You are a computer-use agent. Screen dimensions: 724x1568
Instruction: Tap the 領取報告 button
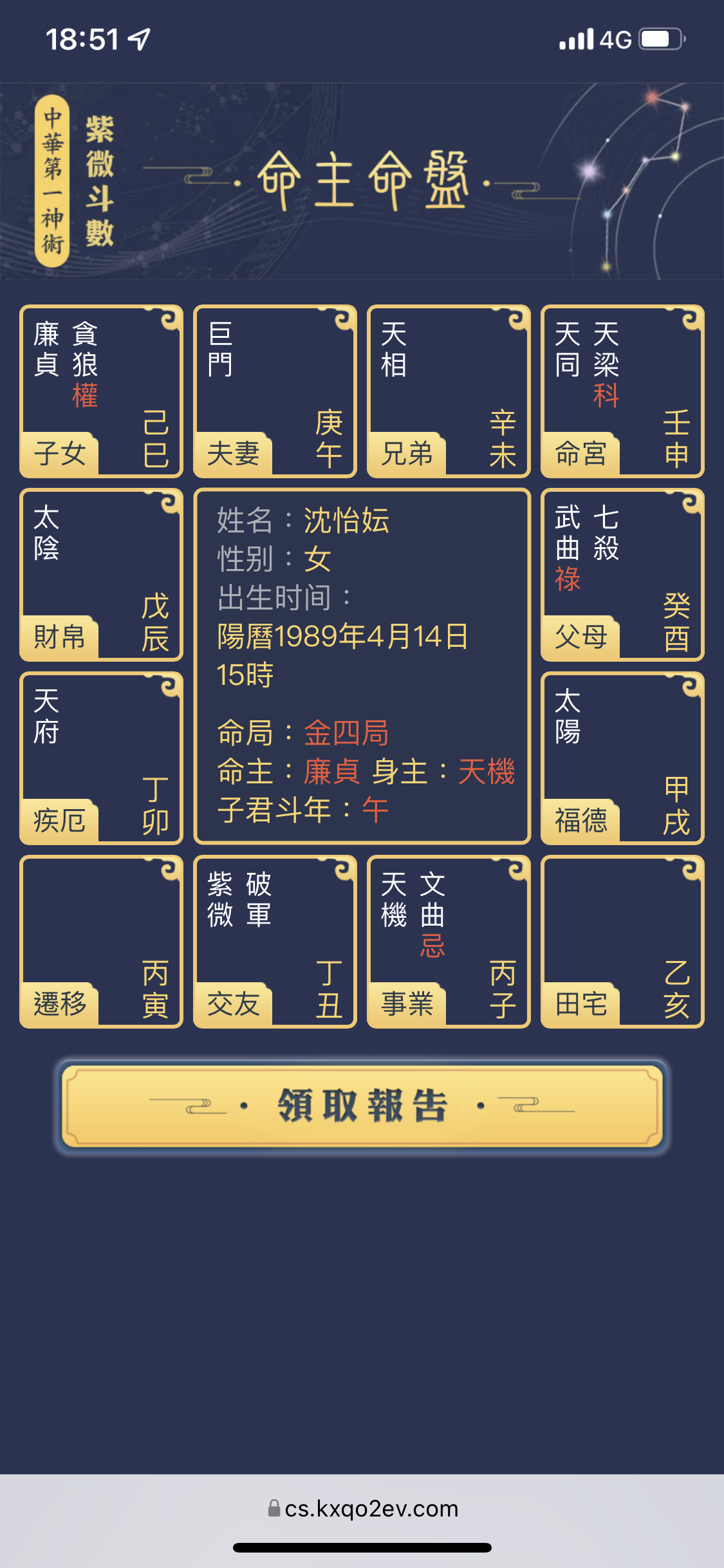pyautogui.click(x=362, y=1106)
